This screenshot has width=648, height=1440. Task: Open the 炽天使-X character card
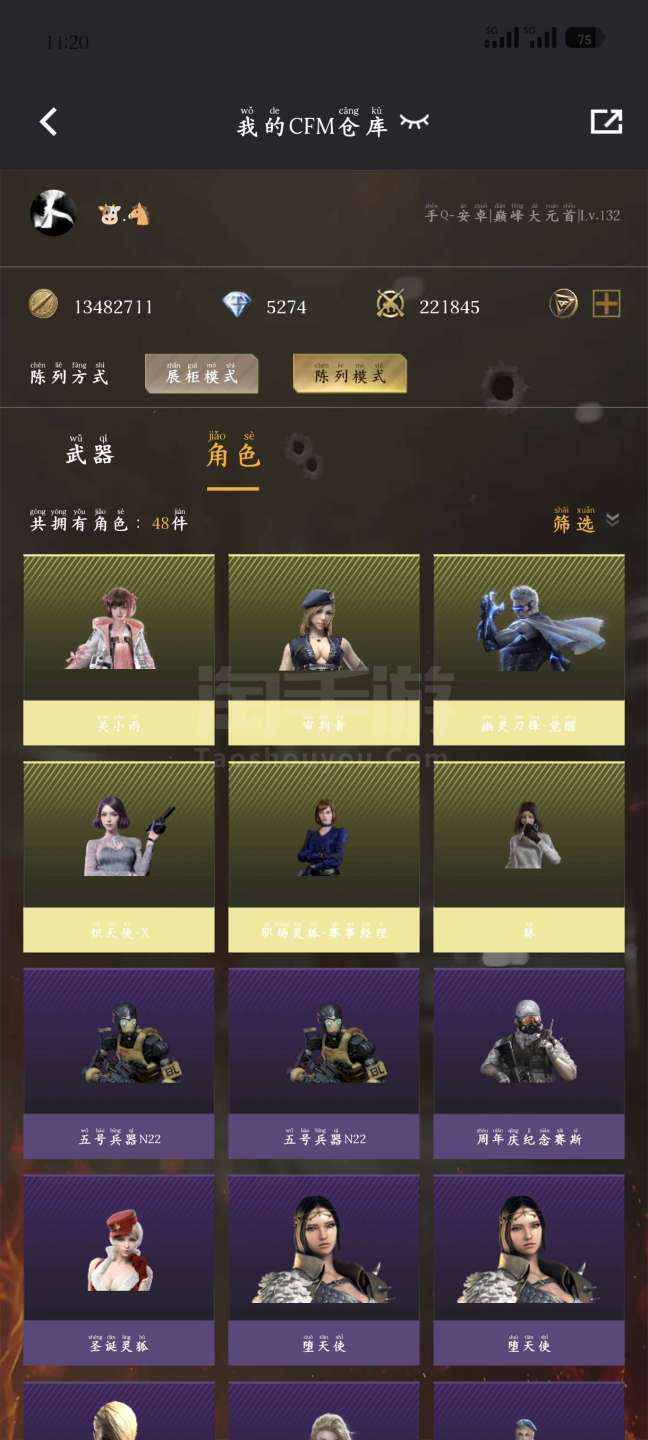119,857
